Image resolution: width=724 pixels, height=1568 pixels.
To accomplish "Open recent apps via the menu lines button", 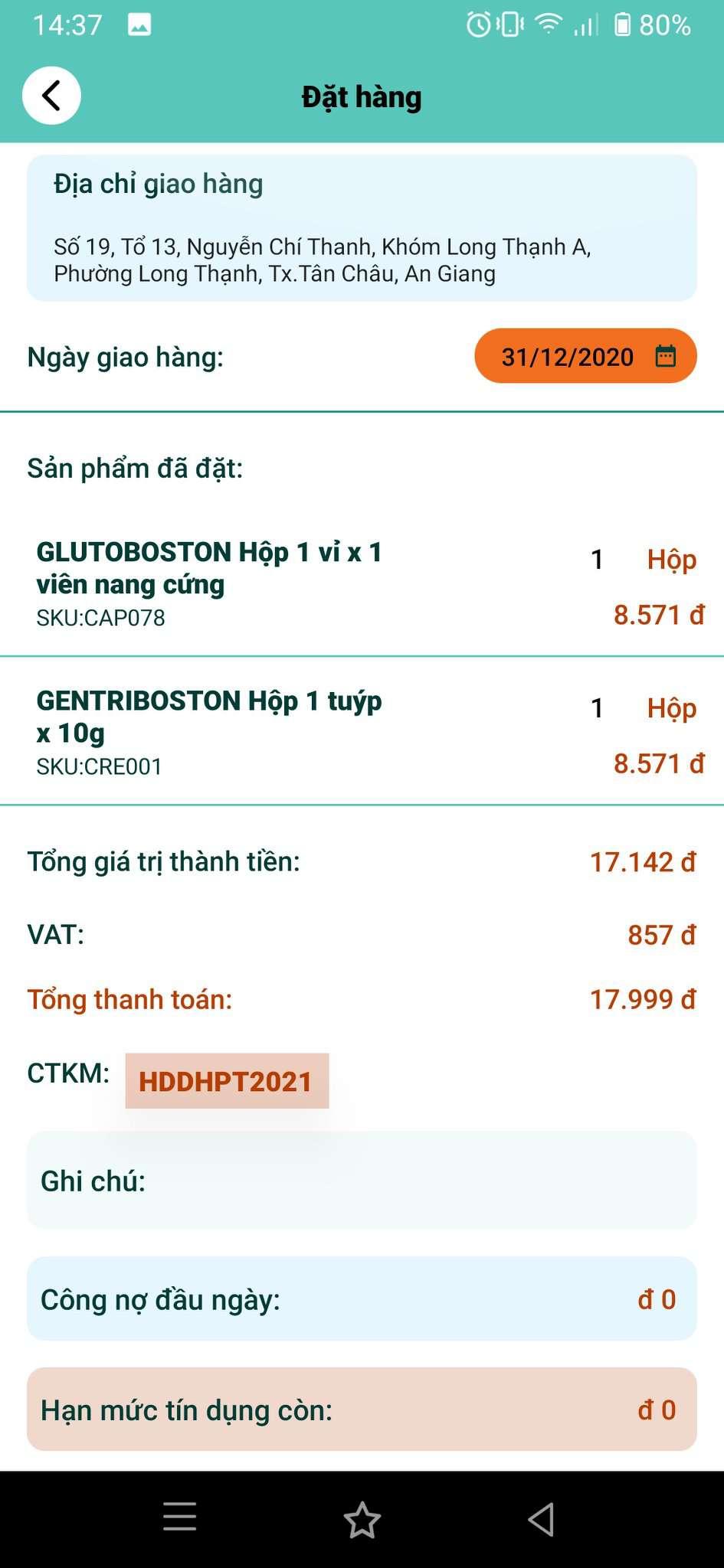I will pos(180,1517).
